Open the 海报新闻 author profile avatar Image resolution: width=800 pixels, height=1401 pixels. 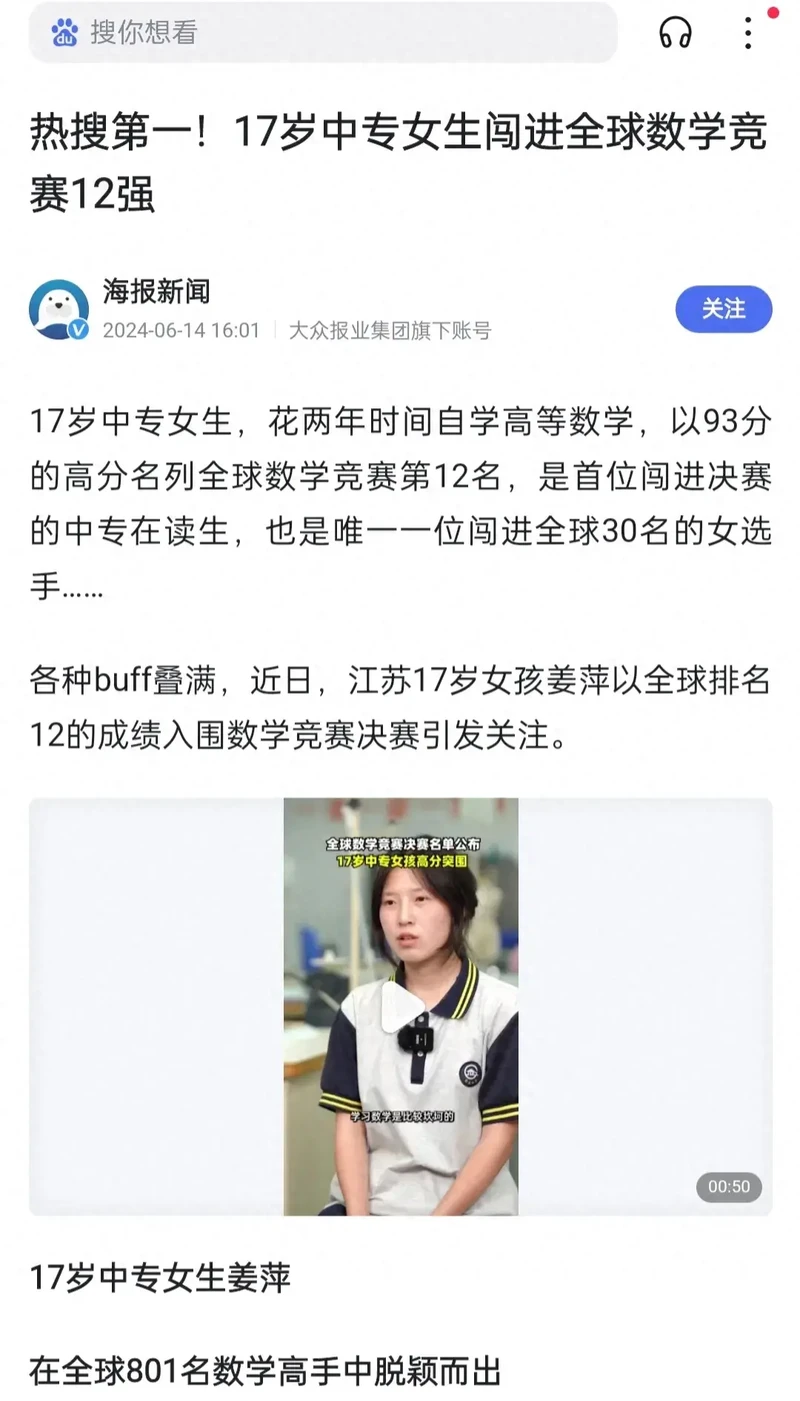tap(58, 309)
